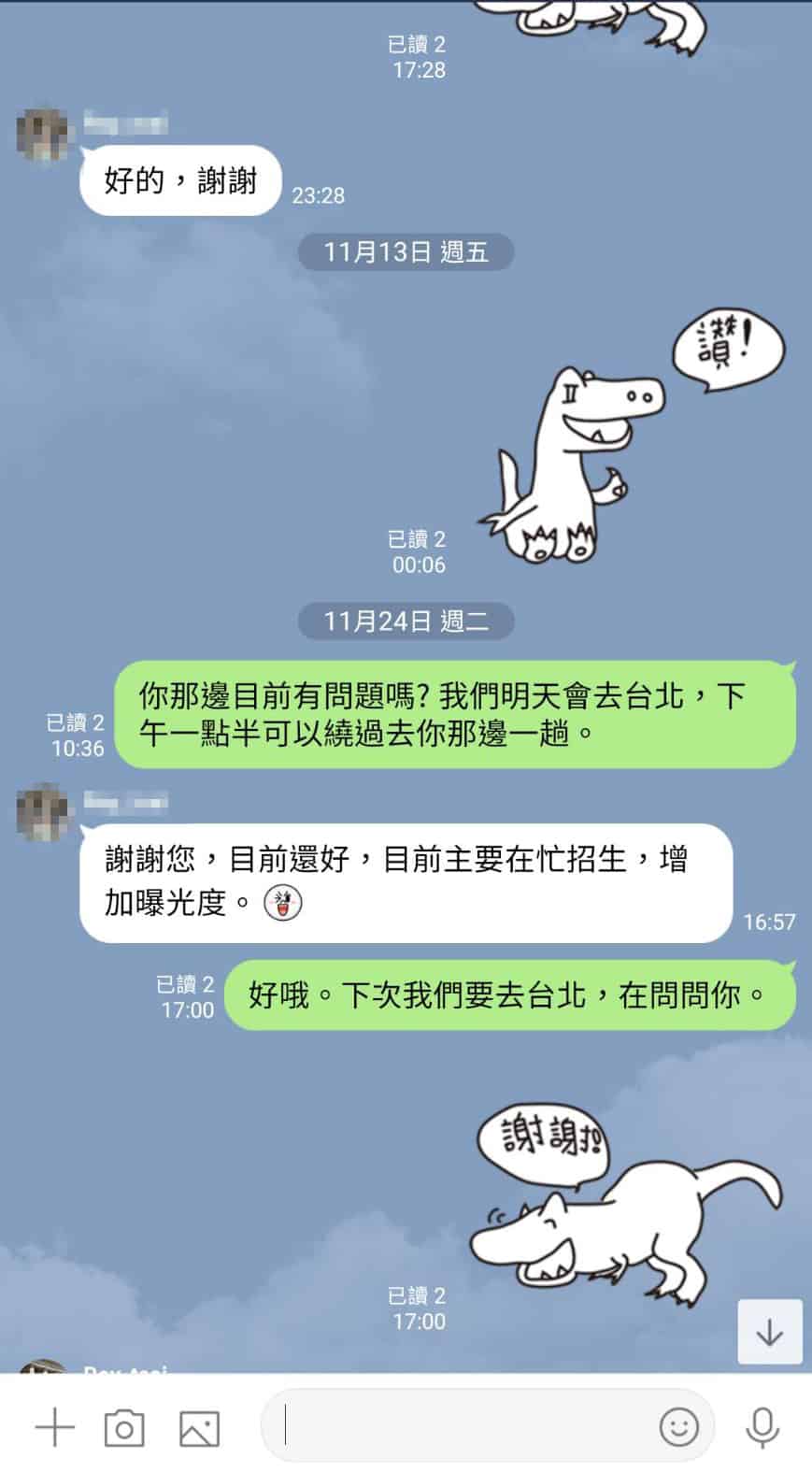The image size is (812, 1473).
Task: Tap the 謝謝 dinosaur sticker
Action: [x=626, y=1199]
